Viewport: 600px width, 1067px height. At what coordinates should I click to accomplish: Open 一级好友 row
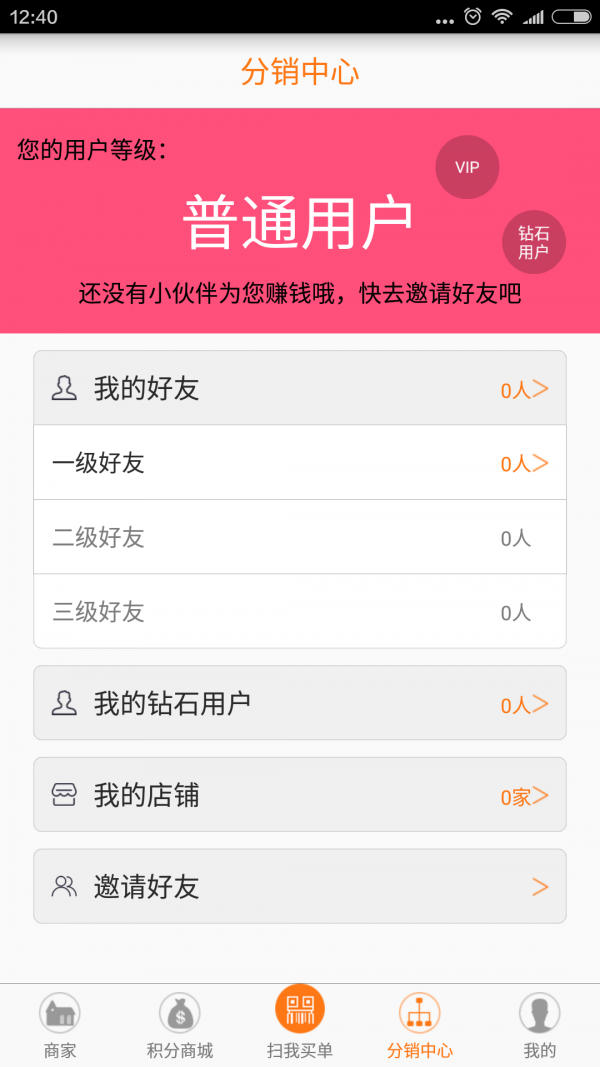tap(300, 463)
